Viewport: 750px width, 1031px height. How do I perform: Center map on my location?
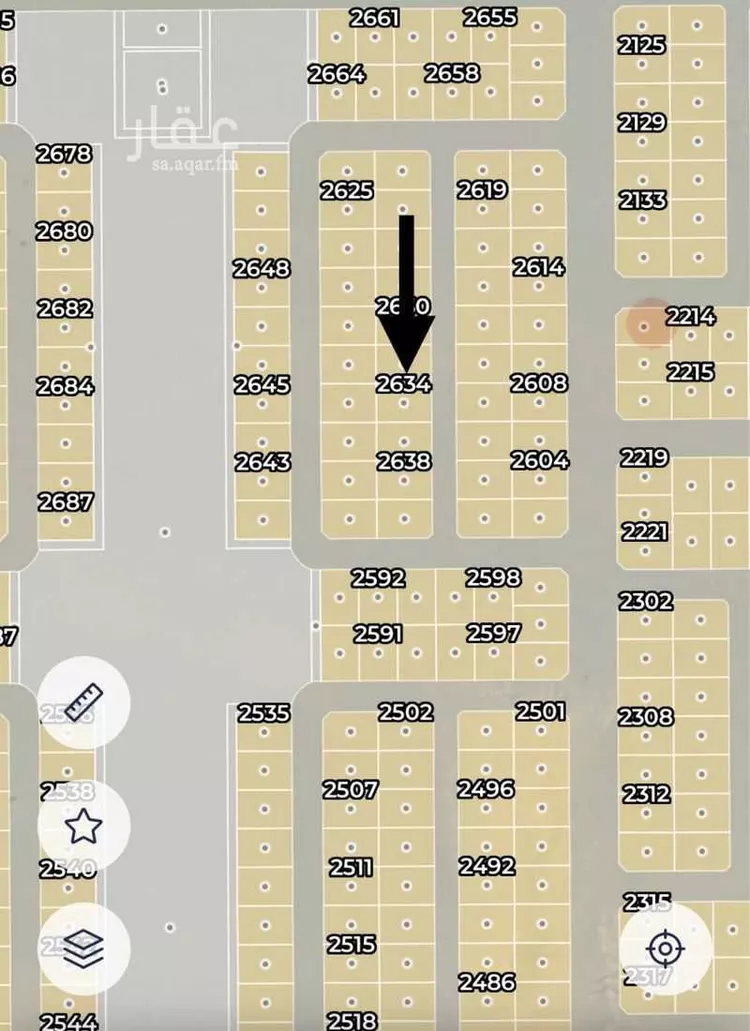click(x=665, y=947)
